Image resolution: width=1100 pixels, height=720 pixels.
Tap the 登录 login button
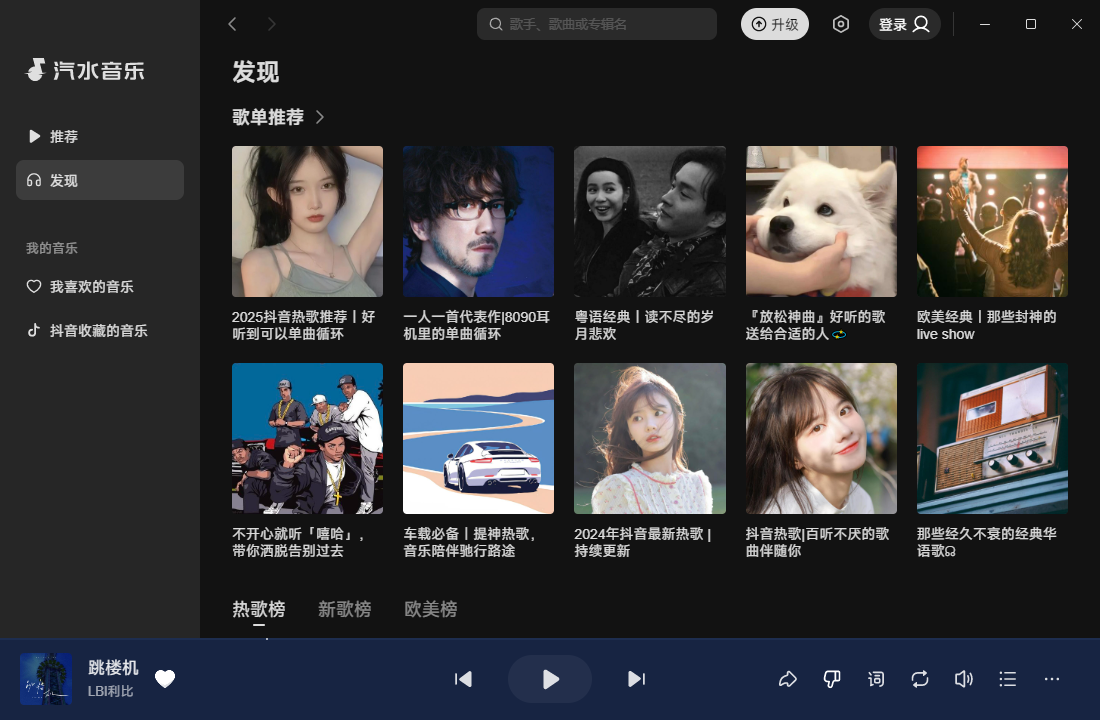coord(904,24)
